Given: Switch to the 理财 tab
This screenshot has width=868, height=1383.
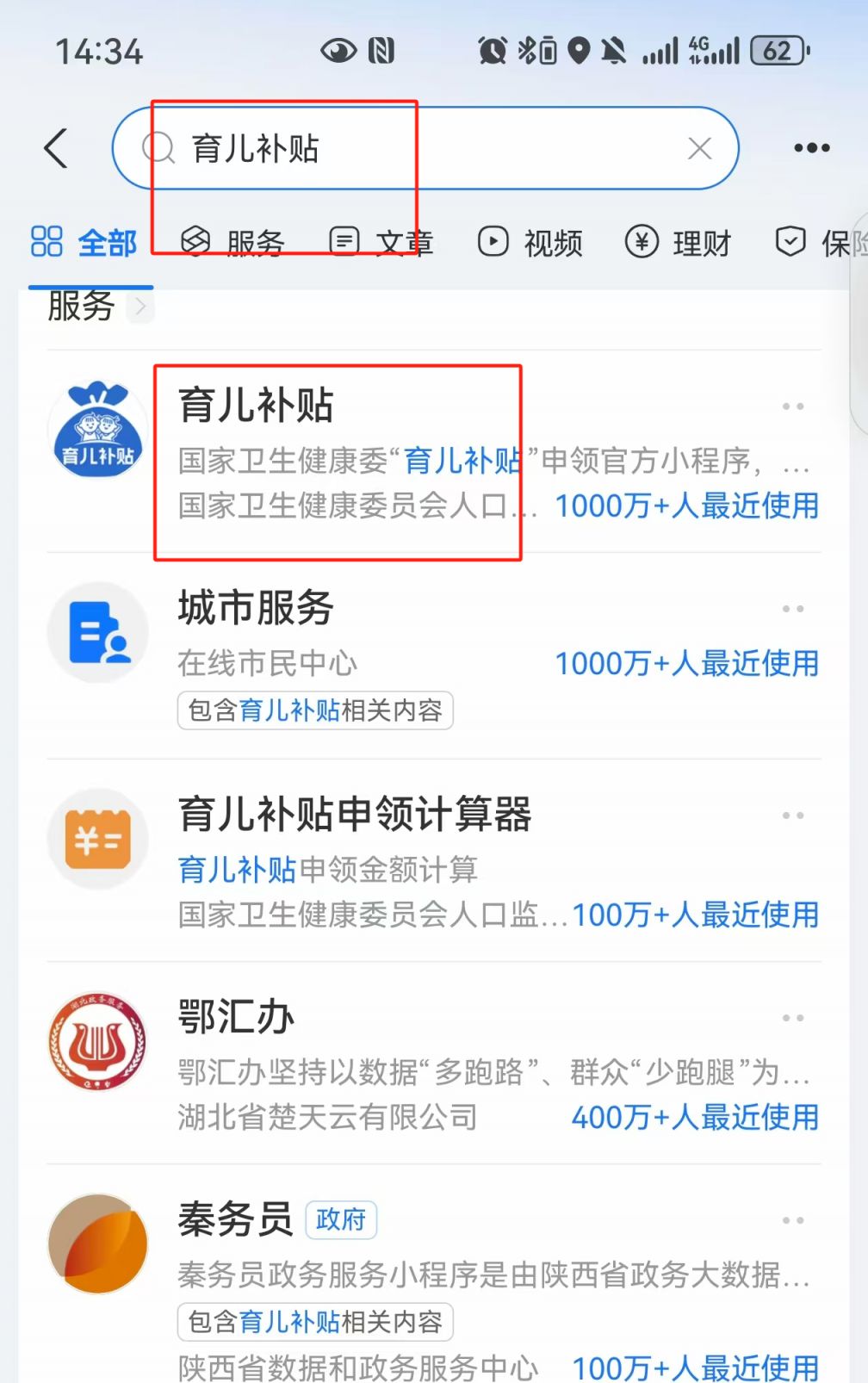Looking at the screenshot, I should pyautogui.click(x=679, y=243).
